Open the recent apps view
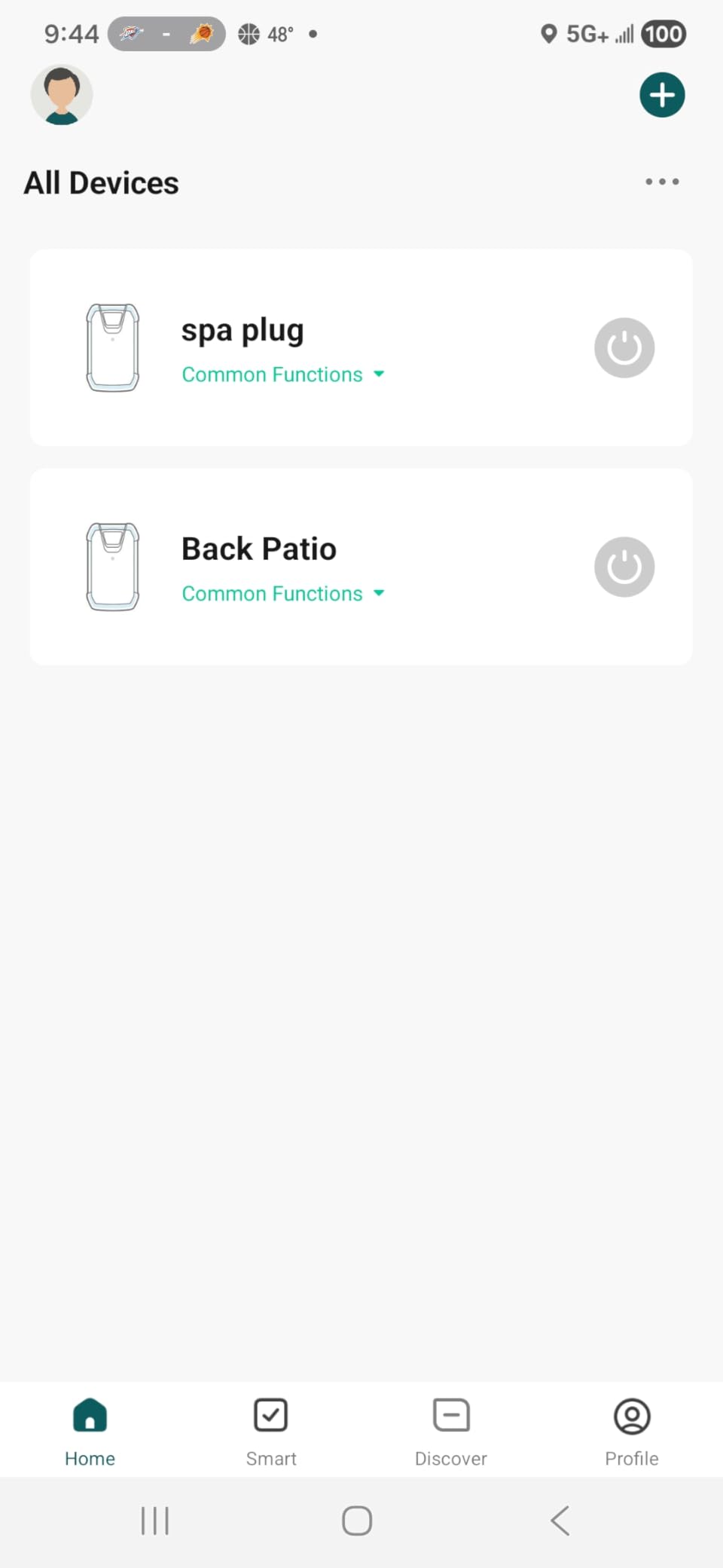 pyautogui.click(x=155, y=1521)
